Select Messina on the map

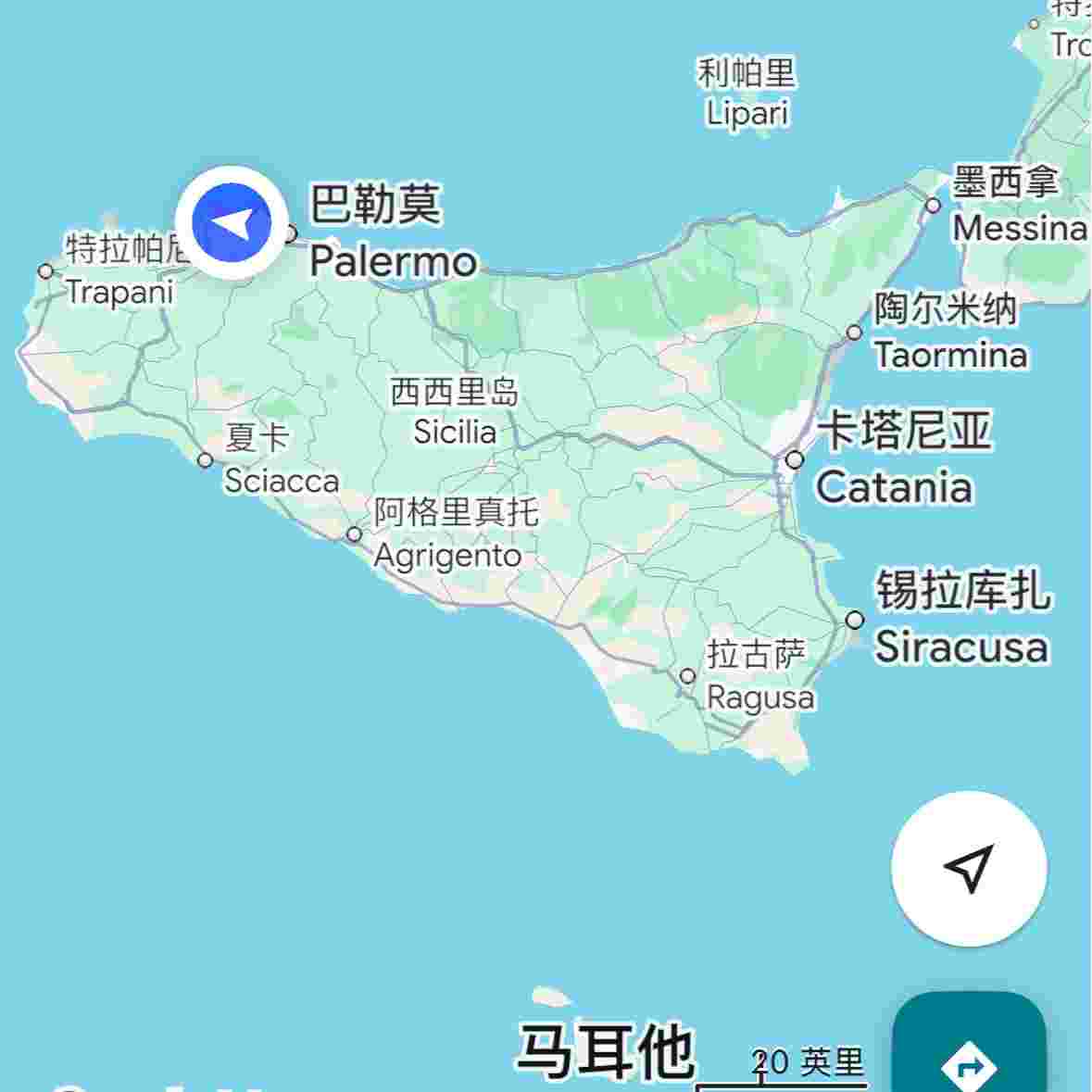(1017, 227)
